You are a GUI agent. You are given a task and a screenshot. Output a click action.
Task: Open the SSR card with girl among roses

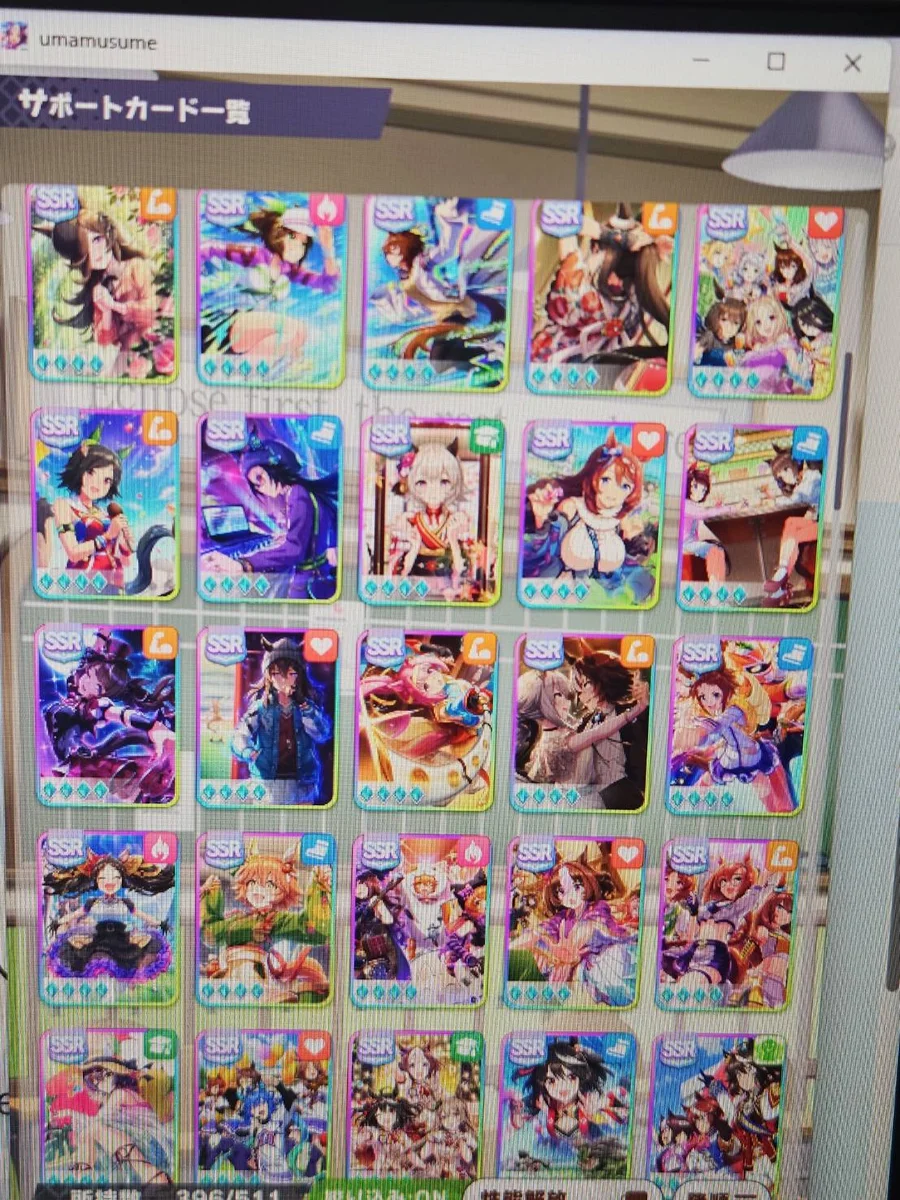[103, 285]
